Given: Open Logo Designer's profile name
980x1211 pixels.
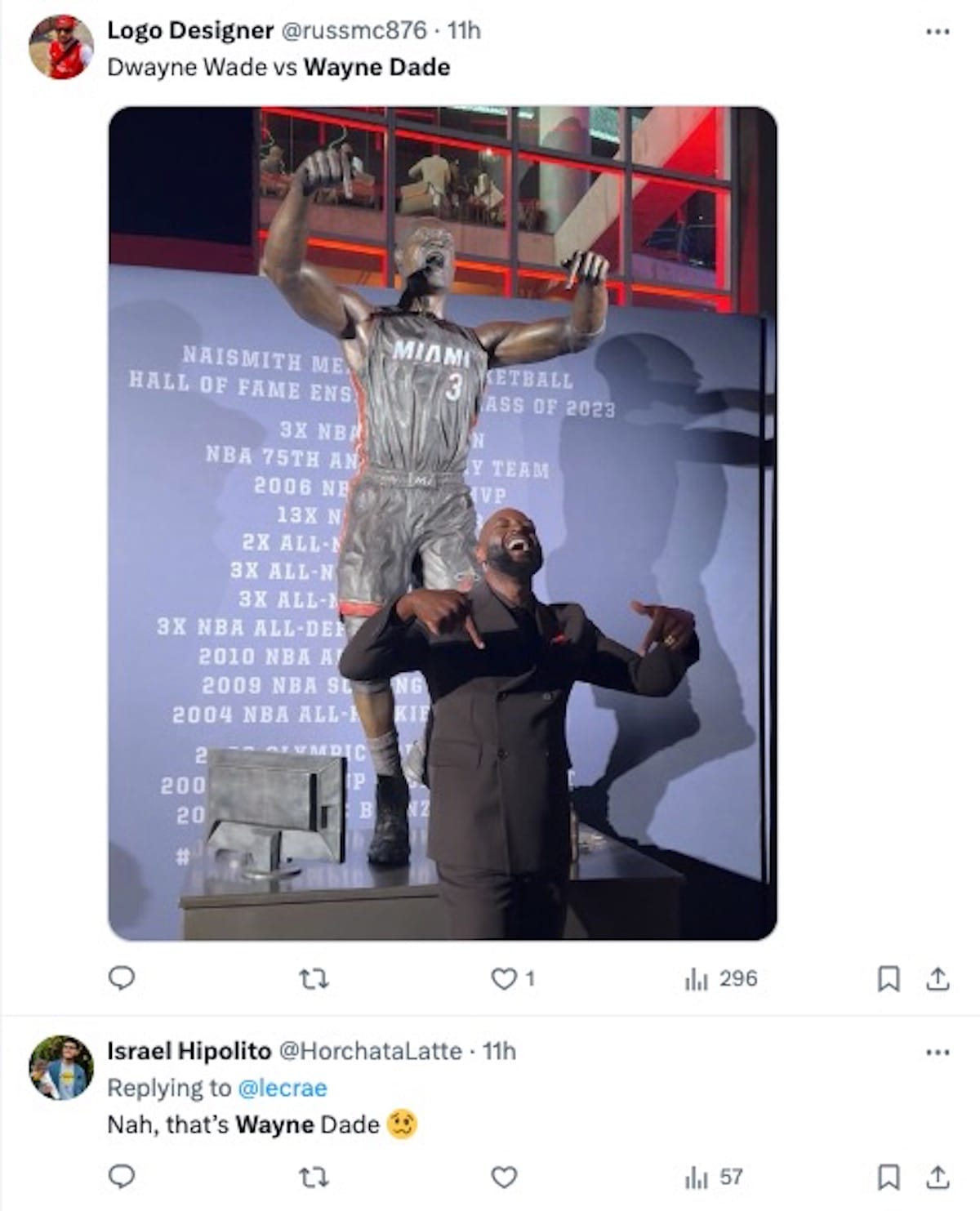Looking at the screenshot, I should click(190, 30).
